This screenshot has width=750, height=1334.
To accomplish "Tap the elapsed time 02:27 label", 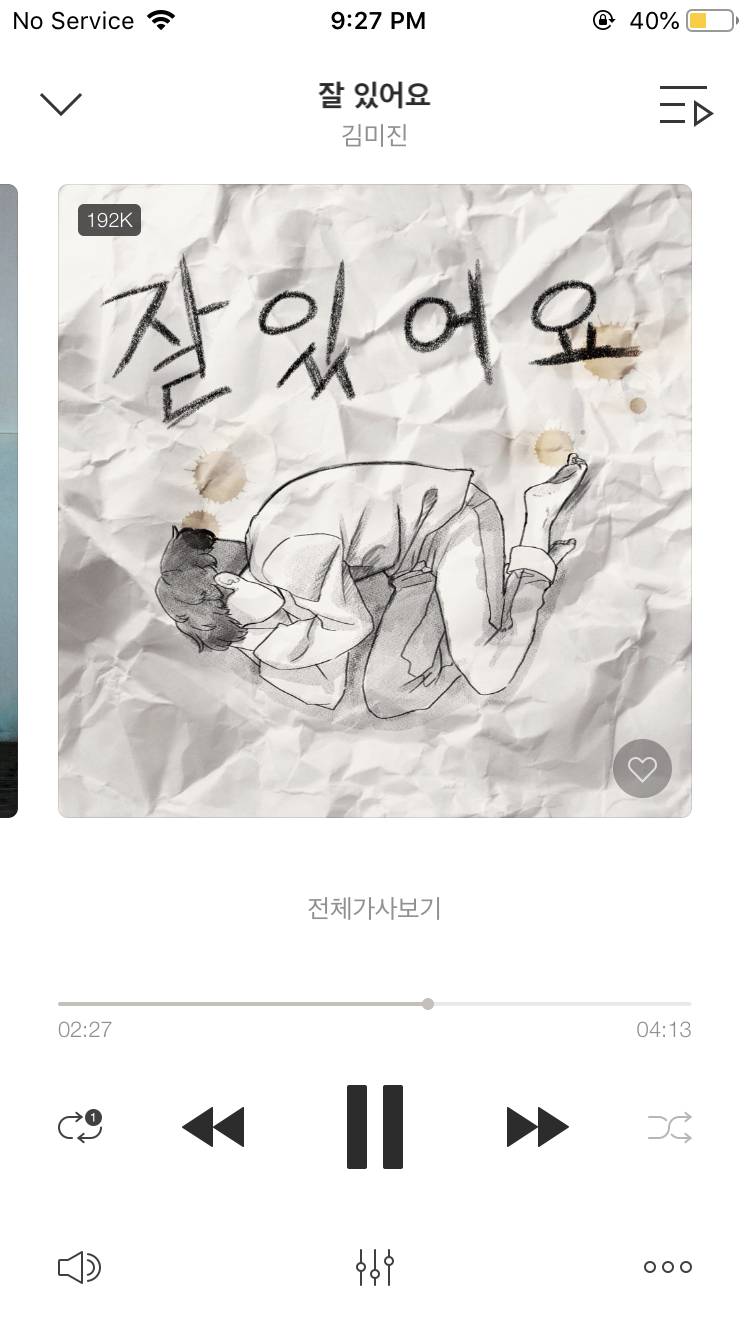I will click(x=85, y=1029).
